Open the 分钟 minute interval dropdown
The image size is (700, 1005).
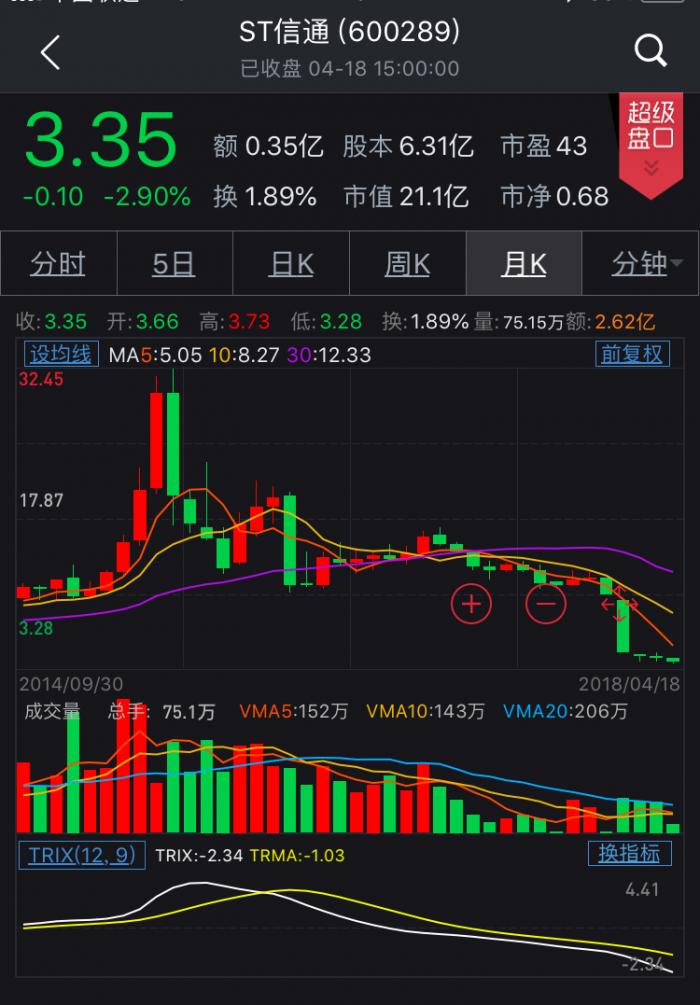click(x=641, y=264)
